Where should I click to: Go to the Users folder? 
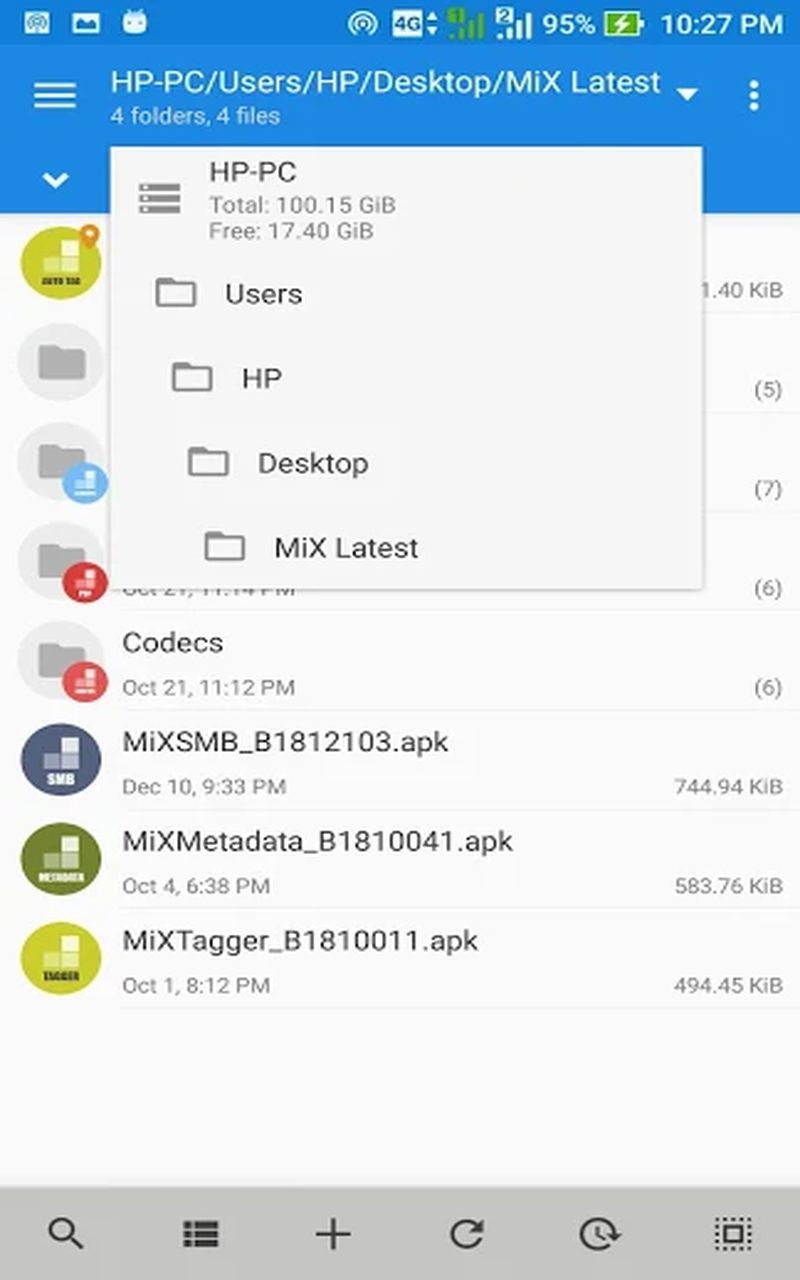tap(263, 294)
